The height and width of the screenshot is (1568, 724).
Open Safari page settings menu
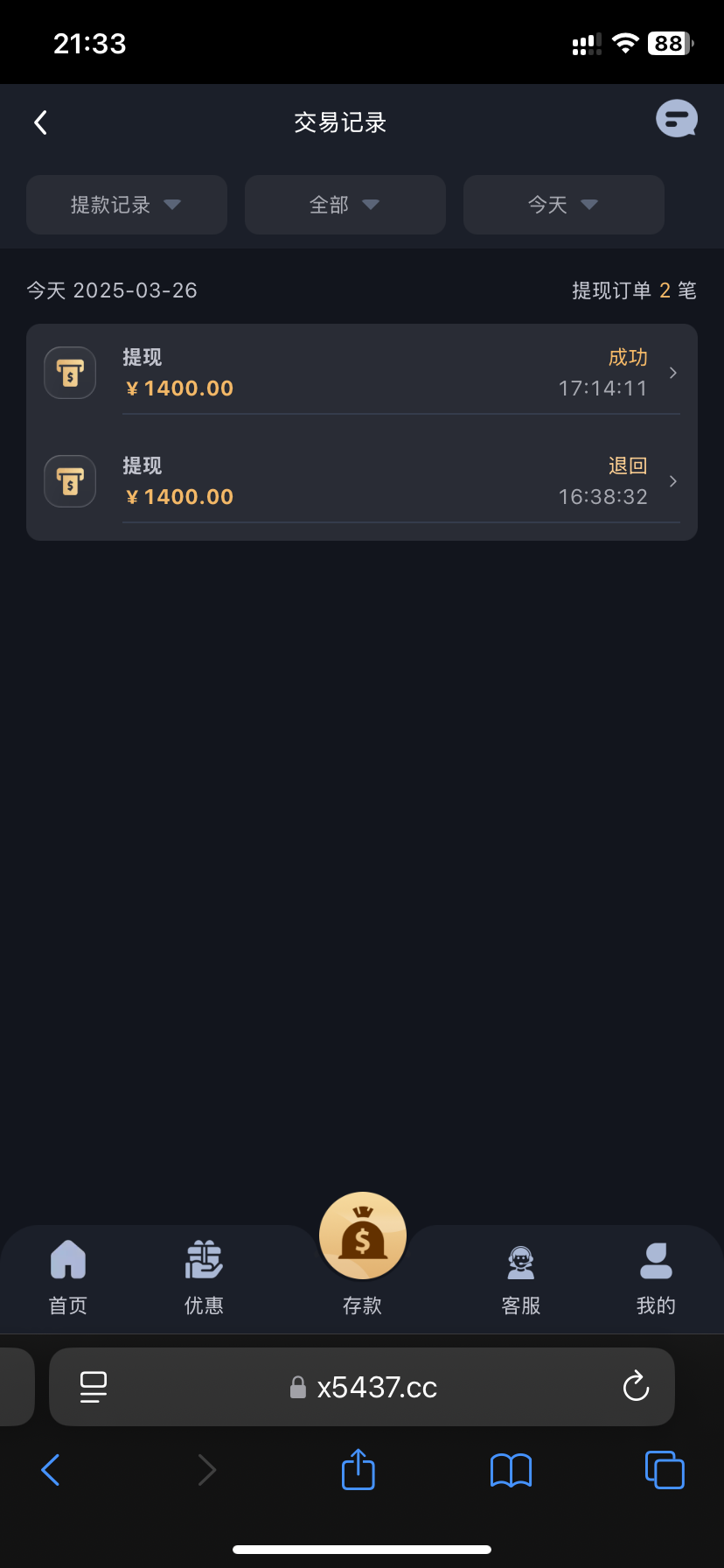(93, 1387)
